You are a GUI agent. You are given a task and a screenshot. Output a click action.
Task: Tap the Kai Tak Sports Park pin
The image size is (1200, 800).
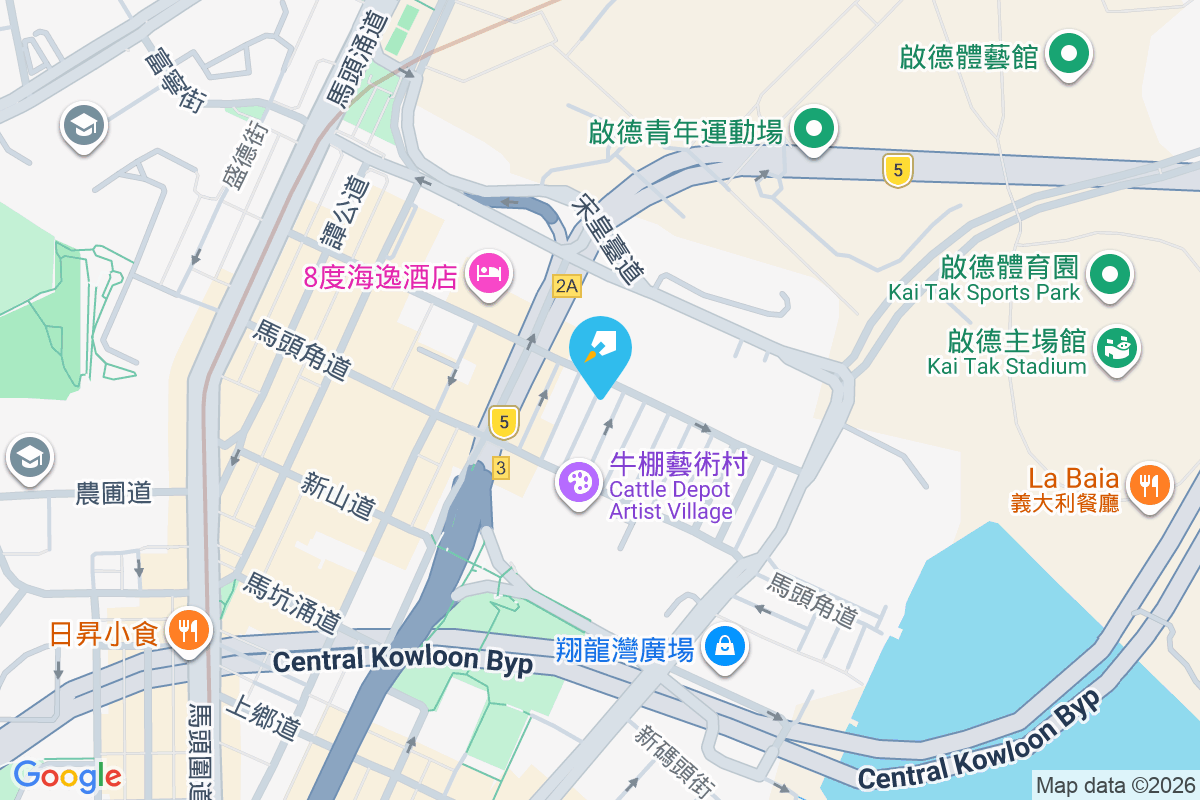point(1110,275)
